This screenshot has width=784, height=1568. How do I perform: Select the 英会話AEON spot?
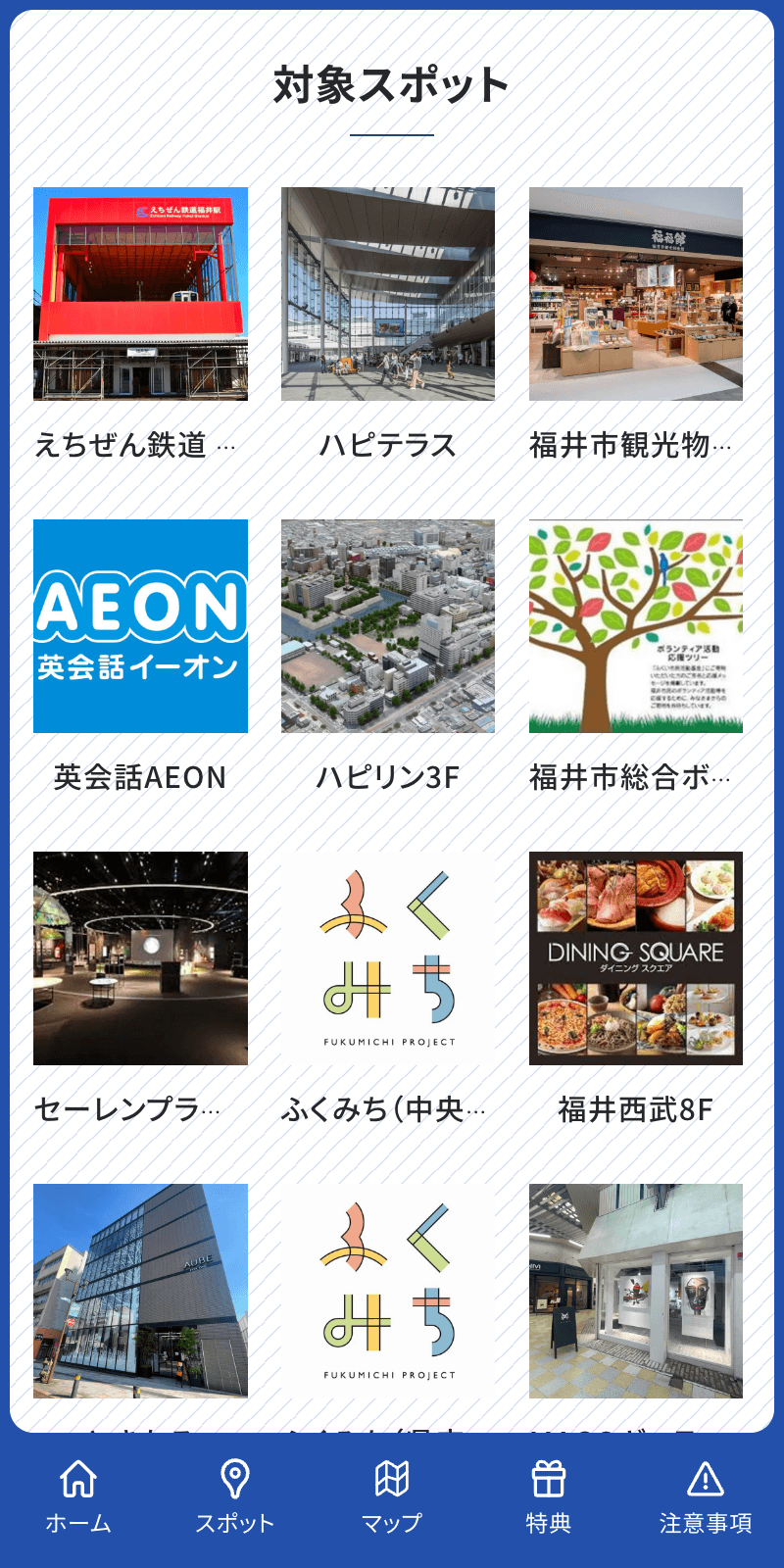(x=140, y=657)
